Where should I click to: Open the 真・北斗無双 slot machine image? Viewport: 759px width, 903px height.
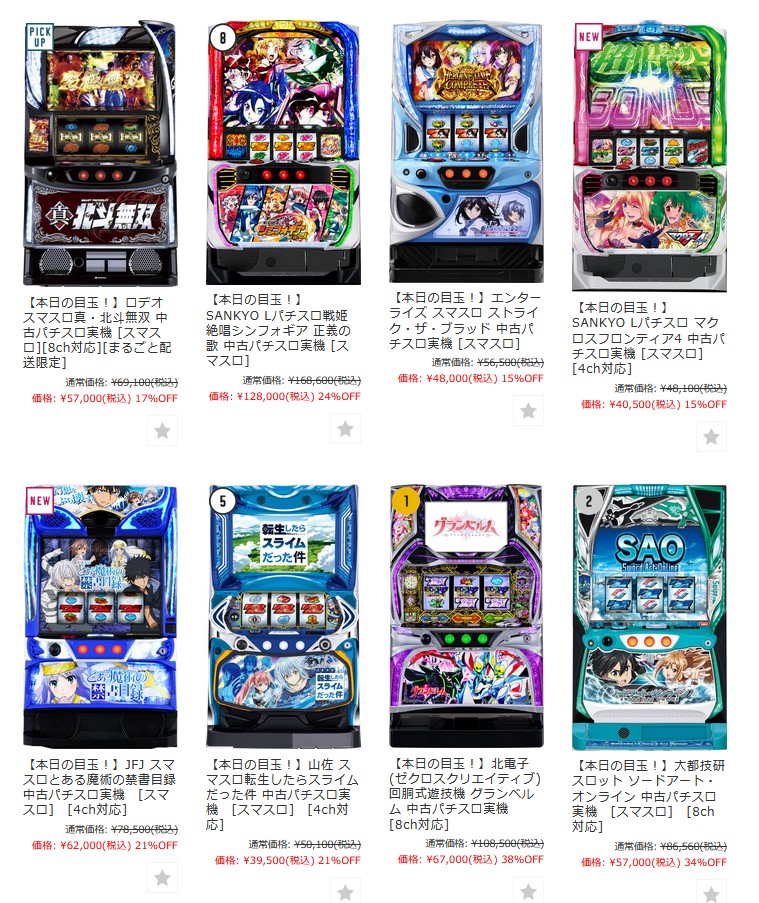click(99, 155)
